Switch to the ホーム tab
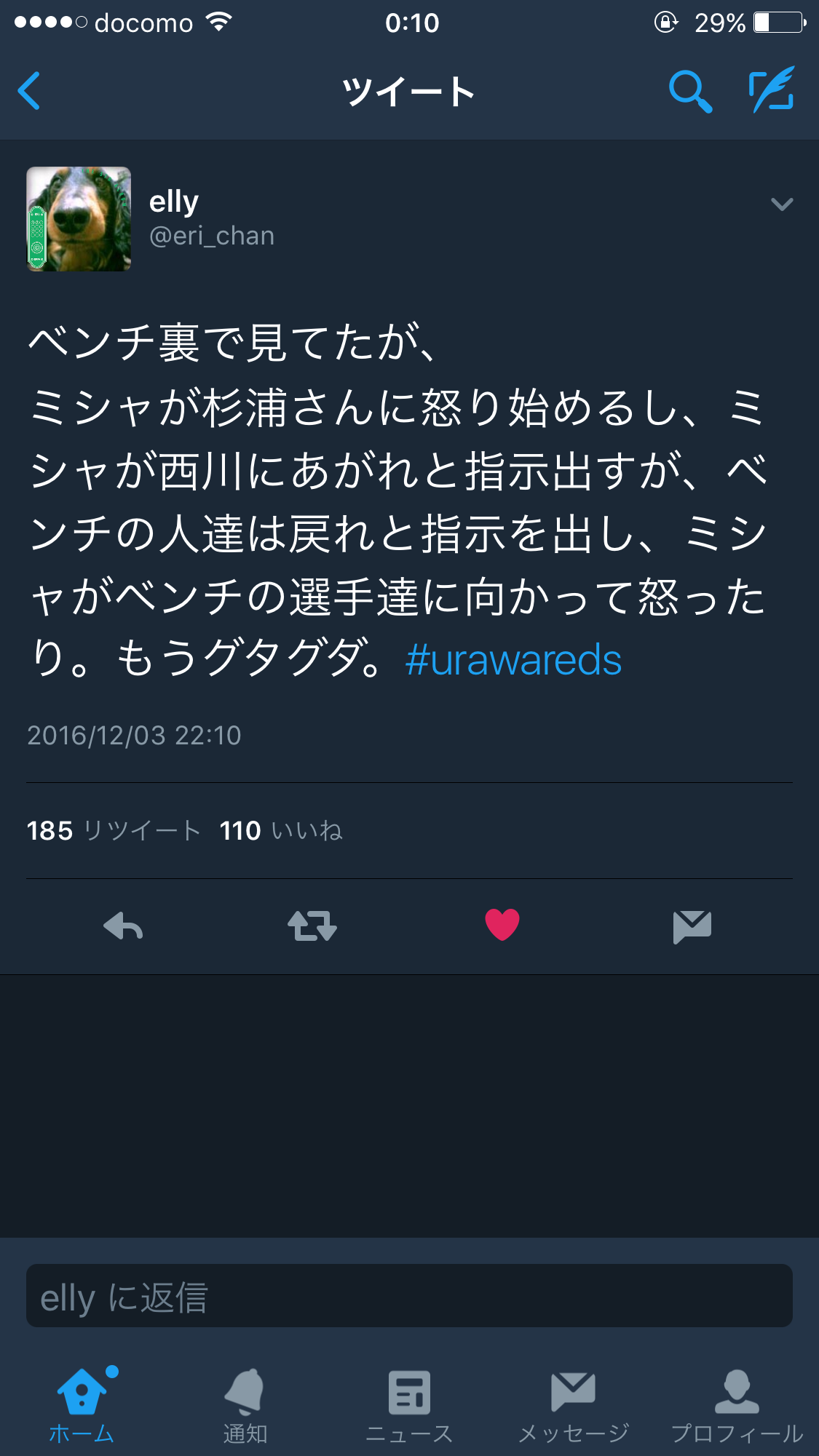Viewport: 819px width, 1456px height. (82, 1405)
